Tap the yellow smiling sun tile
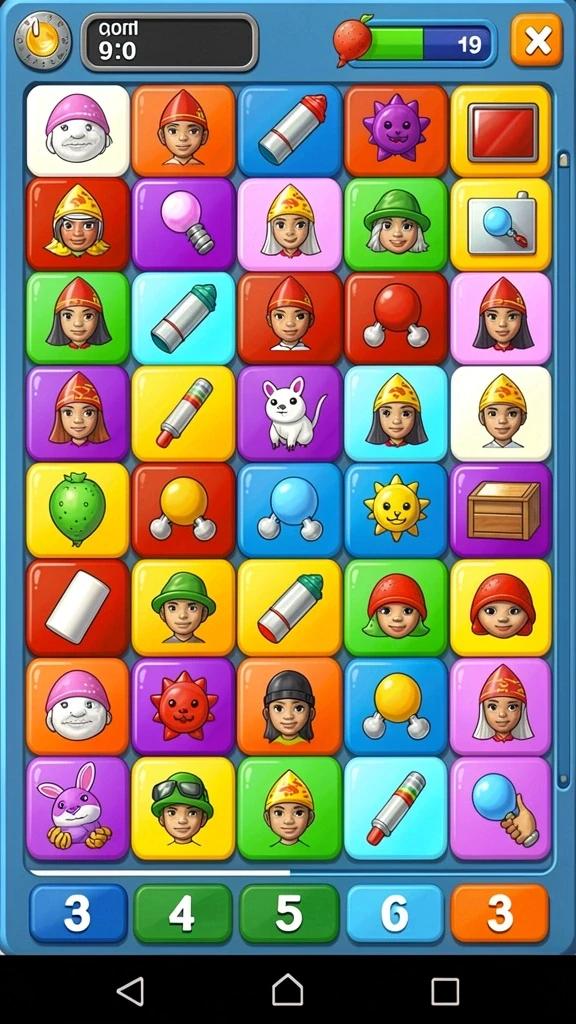 [396, 510]
